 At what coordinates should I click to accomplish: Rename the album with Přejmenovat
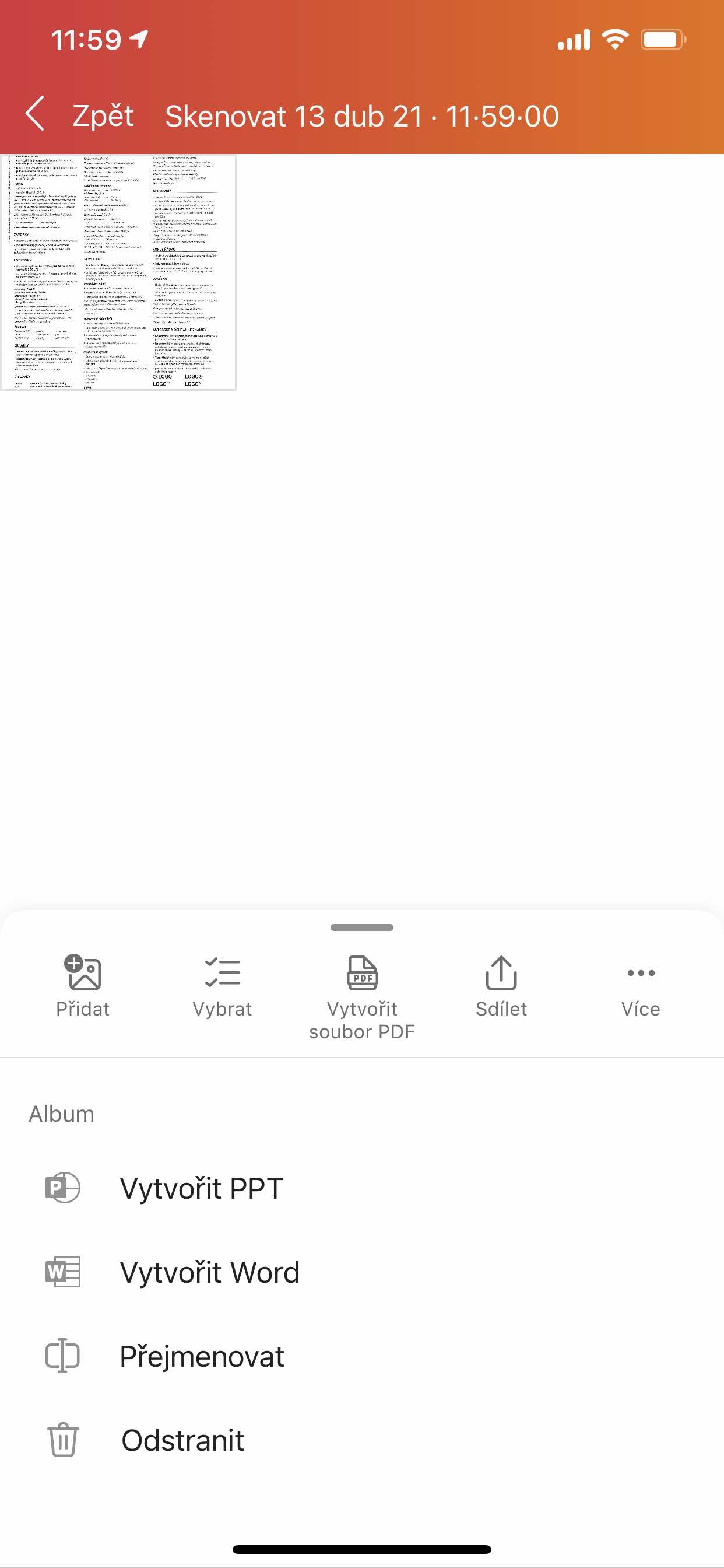(201, 1356)
